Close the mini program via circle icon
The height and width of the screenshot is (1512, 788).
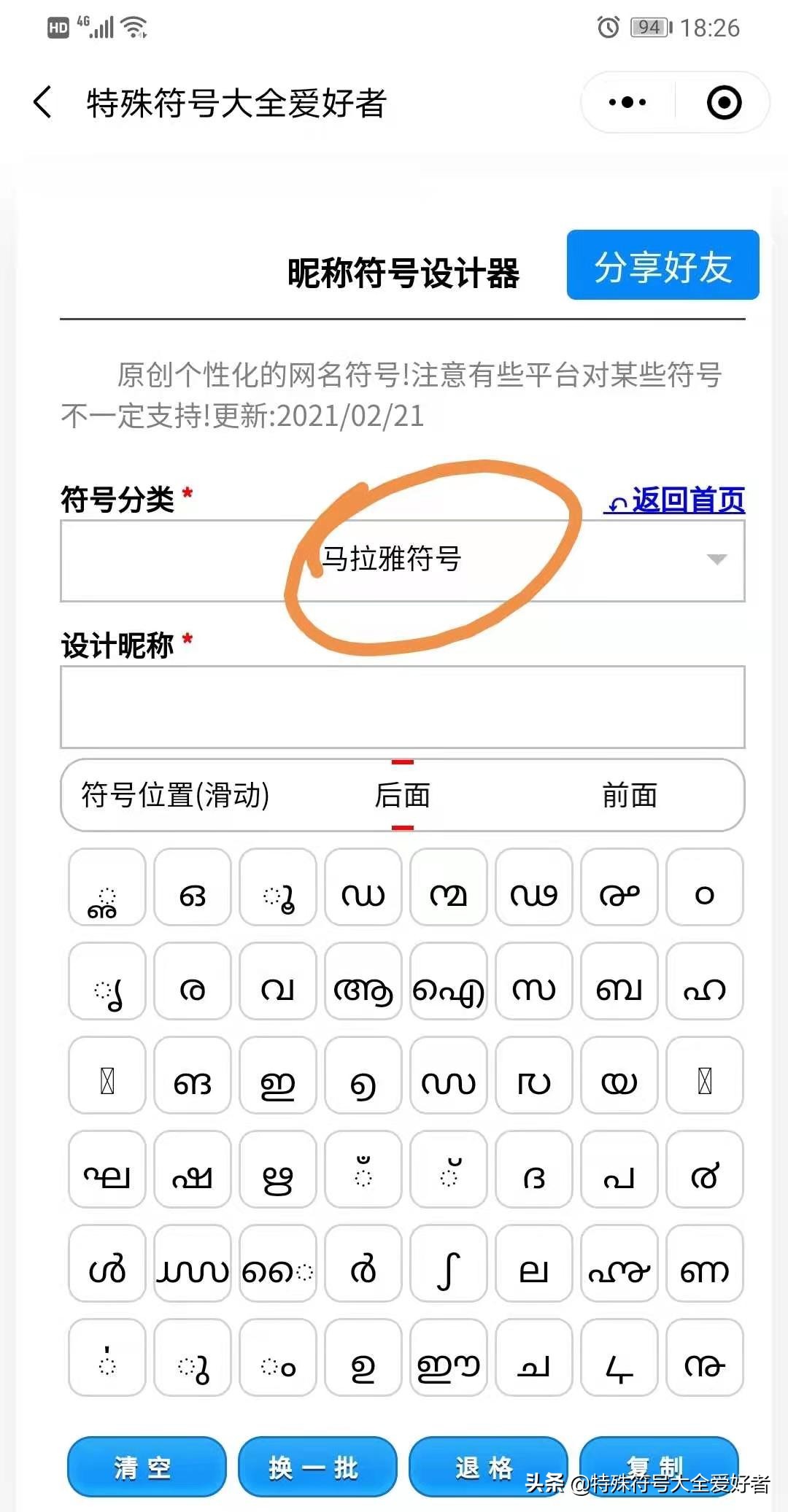coord(724,103)
